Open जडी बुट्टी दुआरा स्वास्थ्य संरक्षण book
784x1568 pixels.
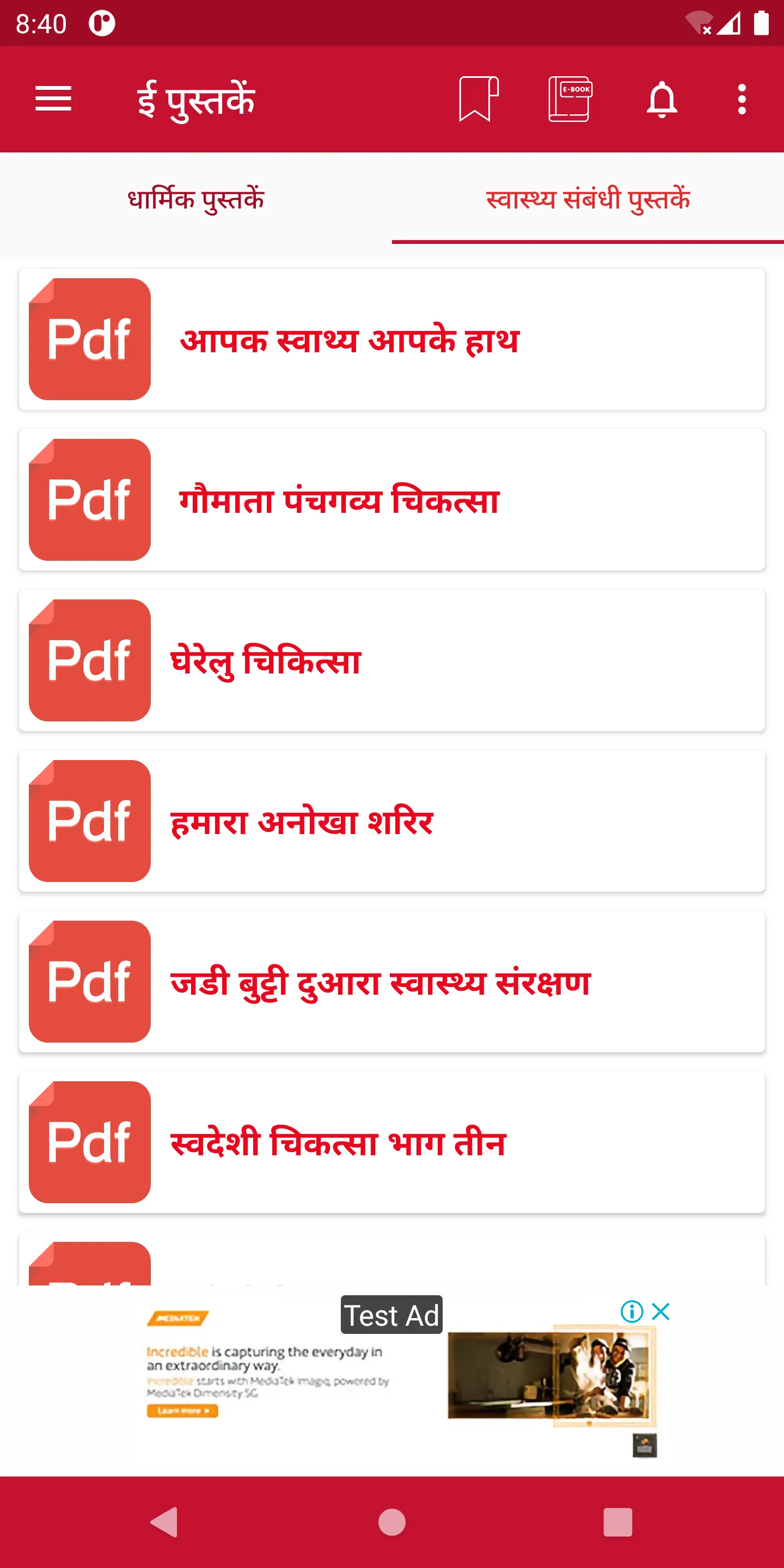[x=392, y=982]
